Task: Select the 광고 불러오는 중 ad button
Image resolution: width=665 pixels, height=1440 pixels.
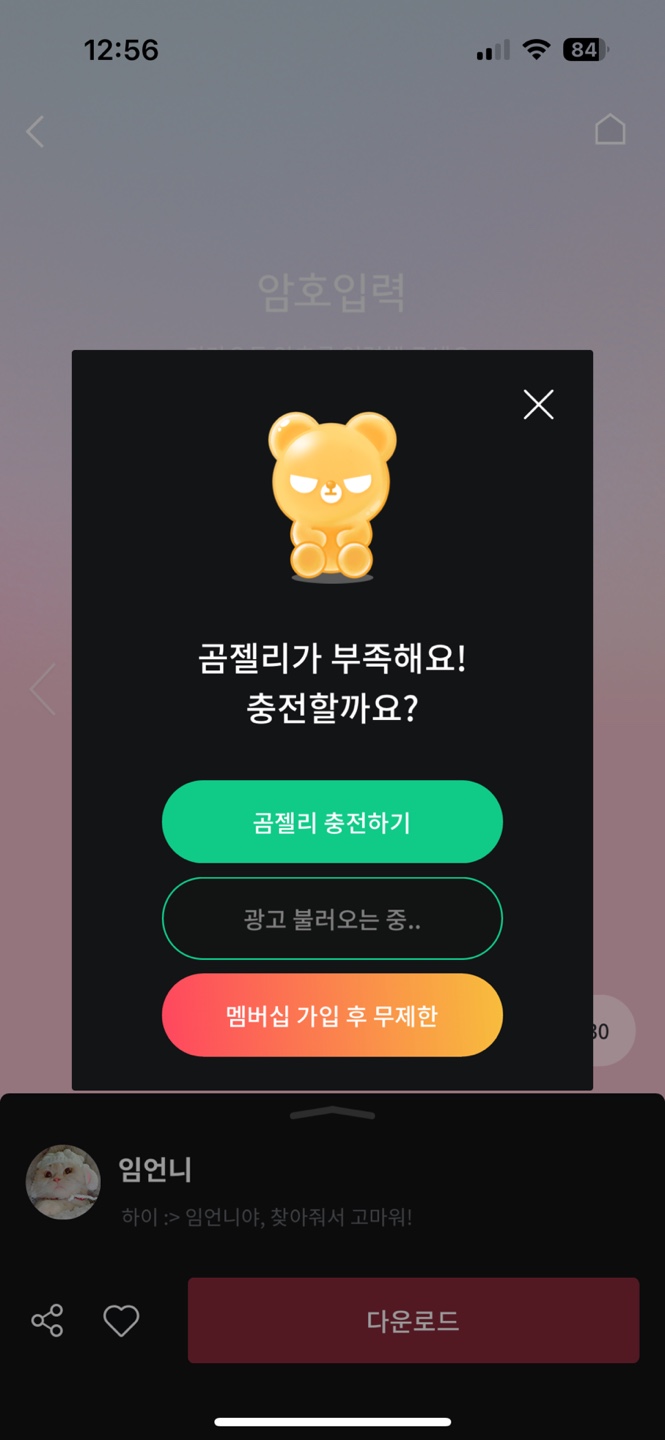Action: (x=332, y=918)
